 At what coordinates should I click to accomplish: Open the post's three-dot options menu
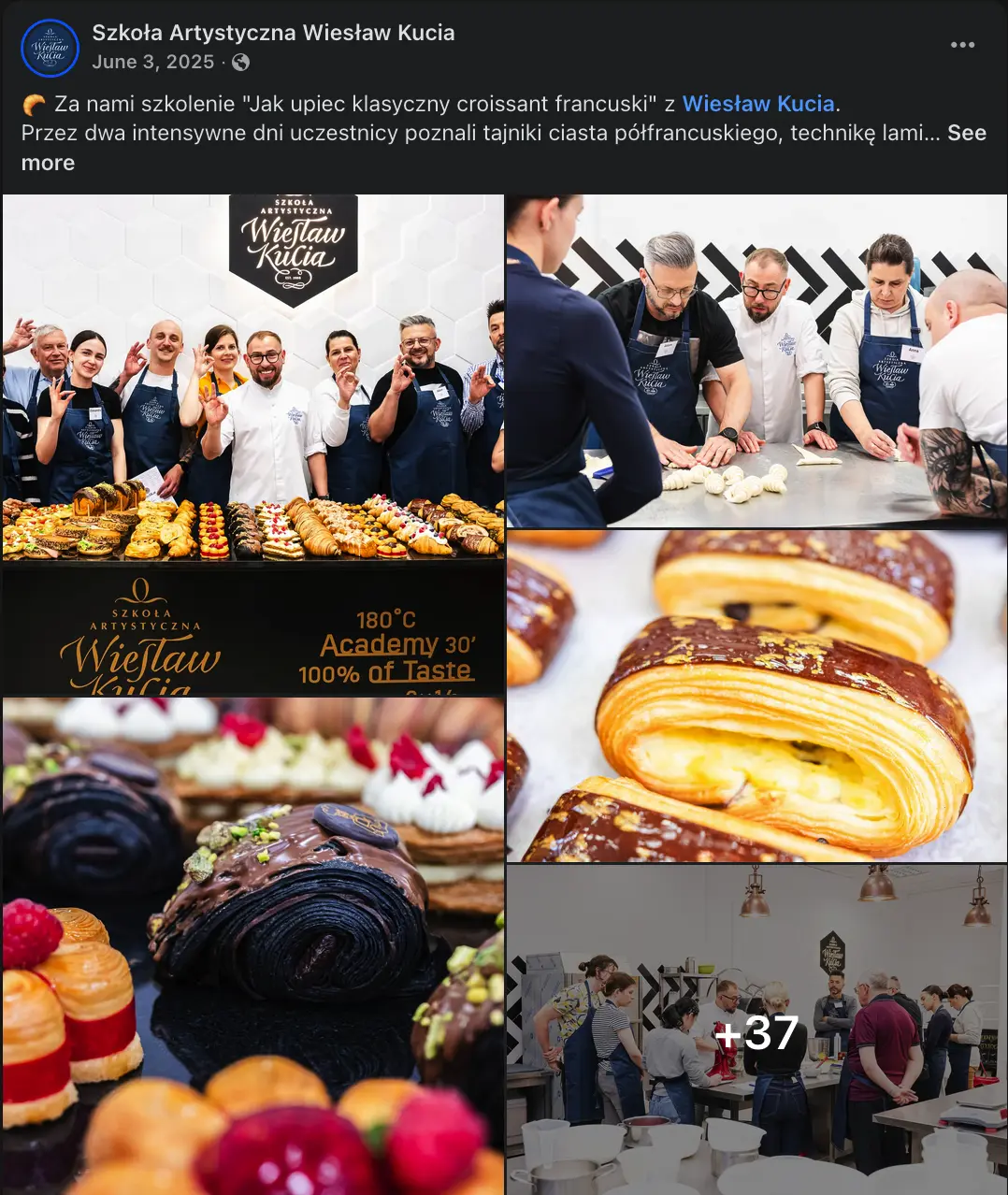click(x=962, y=45)
